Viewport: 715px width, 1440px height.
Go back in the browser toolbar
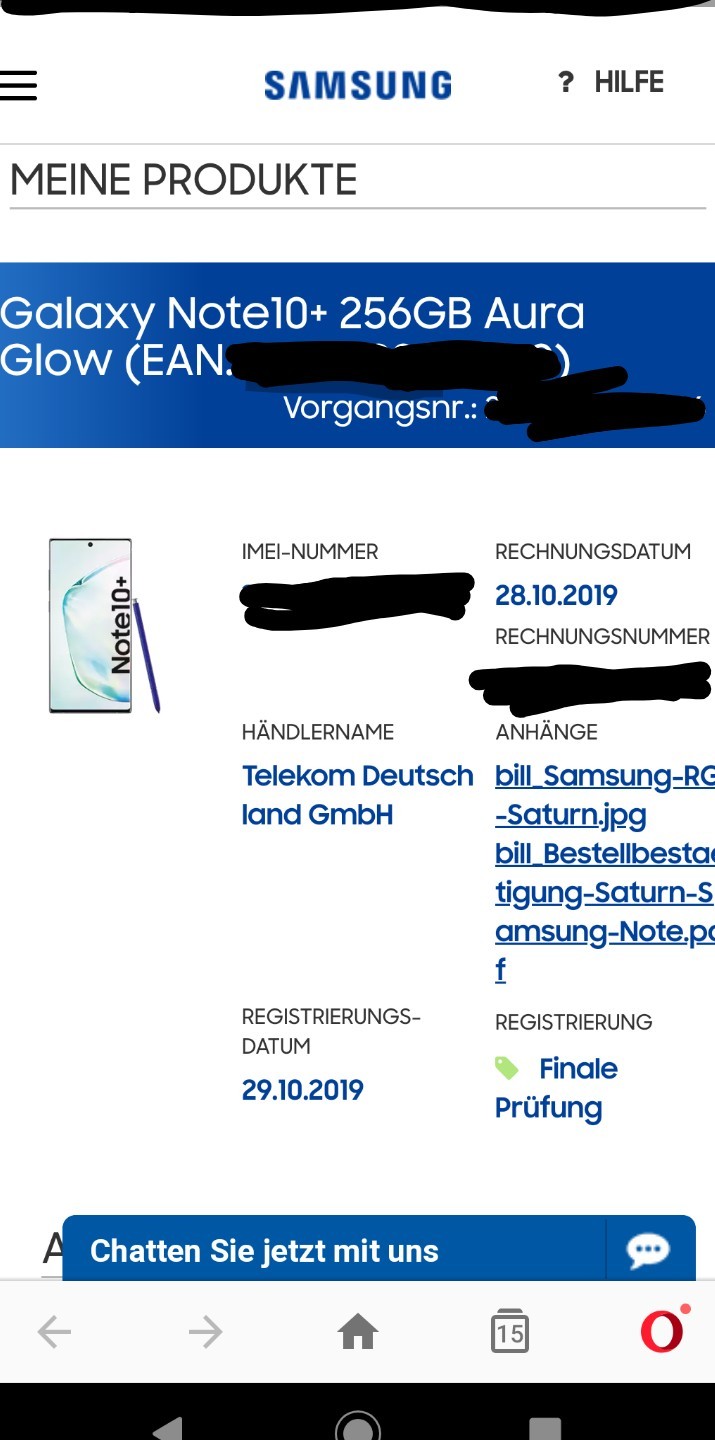[54, 1332]
